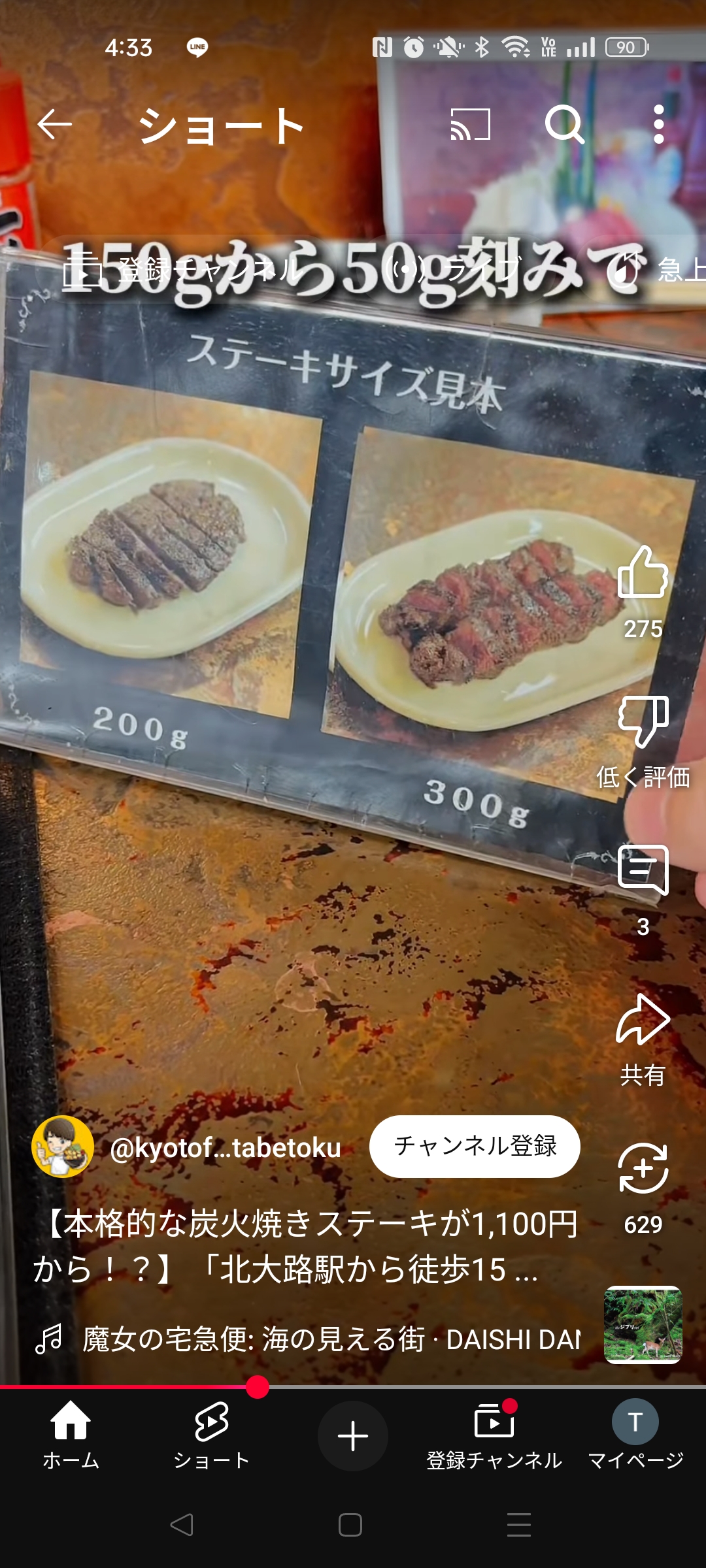Cast this Short to a device
This screenshot has height=1568, width=706.
[470, 124]
